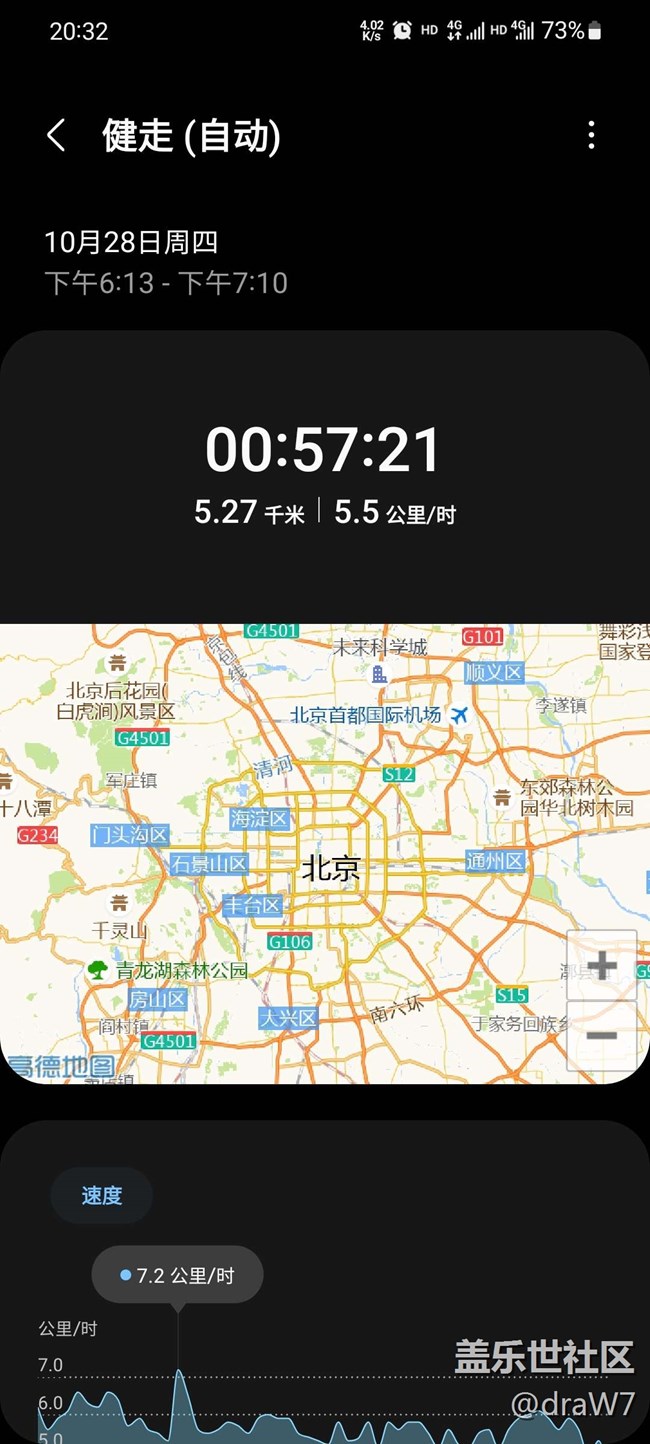Zoom in on the Beijing map
650x1444 pixels.
click(601, 965)
